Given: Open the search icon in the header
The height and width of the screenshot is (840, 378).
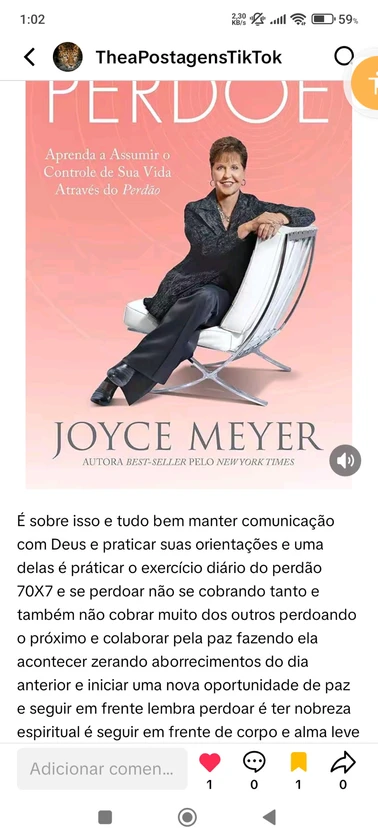Looking at the screenshot, I should pyautogui.click(x=344, y=56).
